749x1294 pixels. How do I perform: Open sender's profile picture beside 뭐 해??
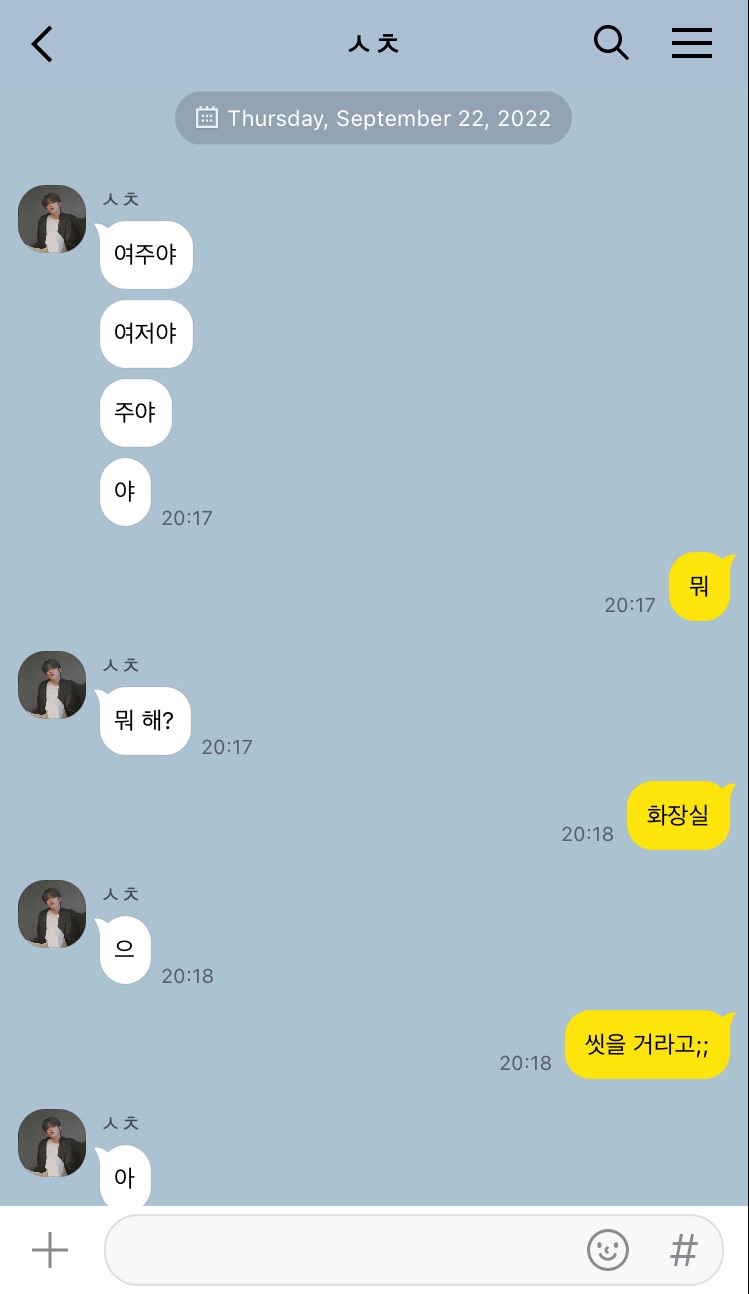click(52, 685)
